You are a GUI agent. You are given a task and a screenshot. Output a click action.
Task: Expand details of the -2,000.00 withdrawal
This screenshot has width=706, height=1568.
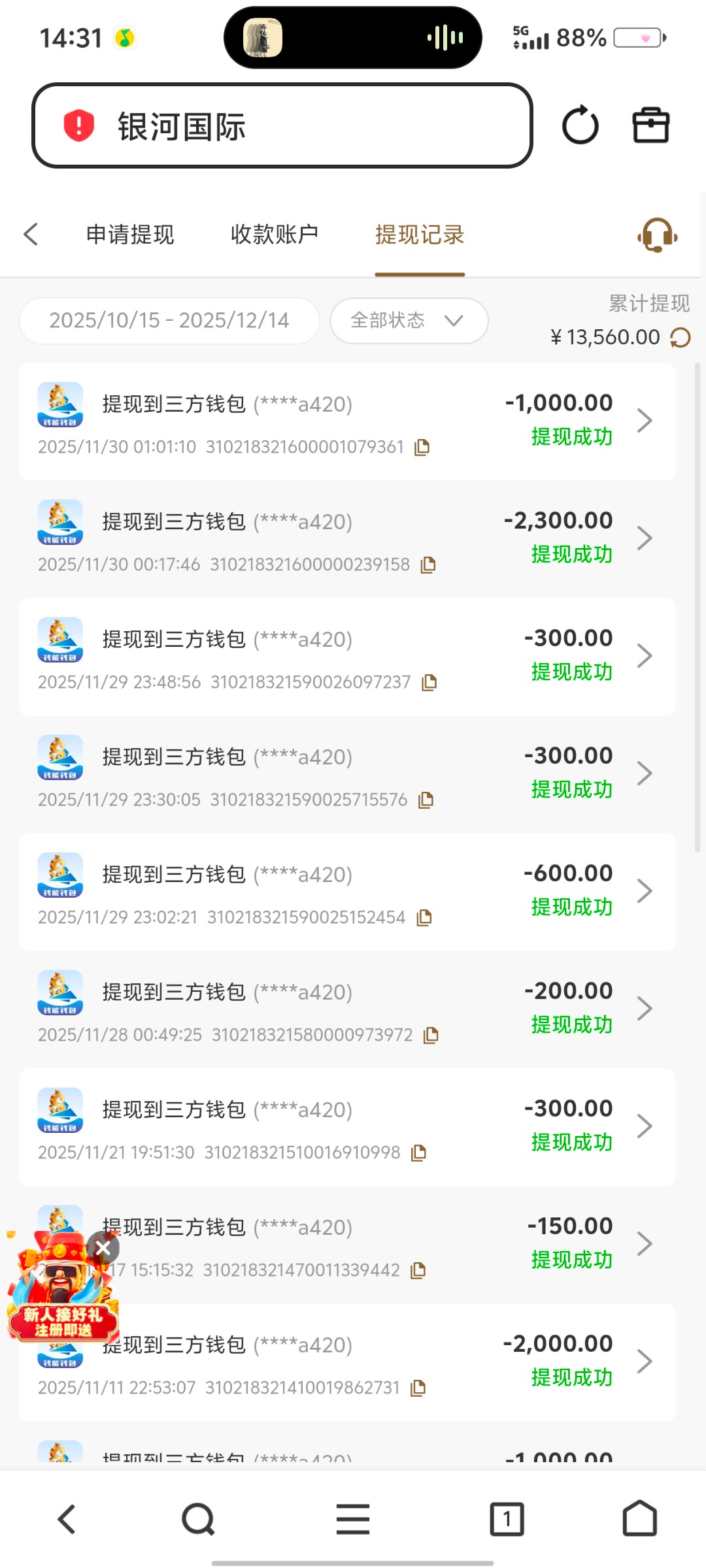(x=645, y=1362)
